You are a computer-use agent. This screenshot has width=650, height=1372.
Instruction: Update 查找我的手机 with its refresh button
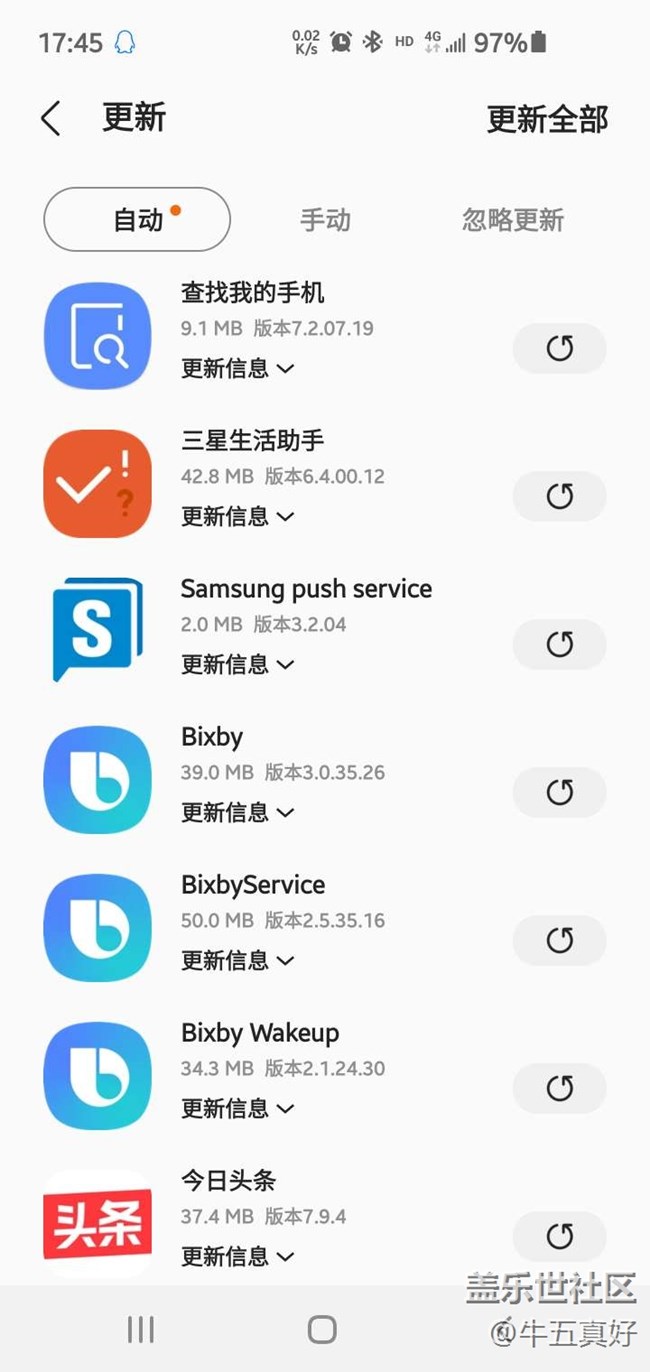click(x=559, y=348)
